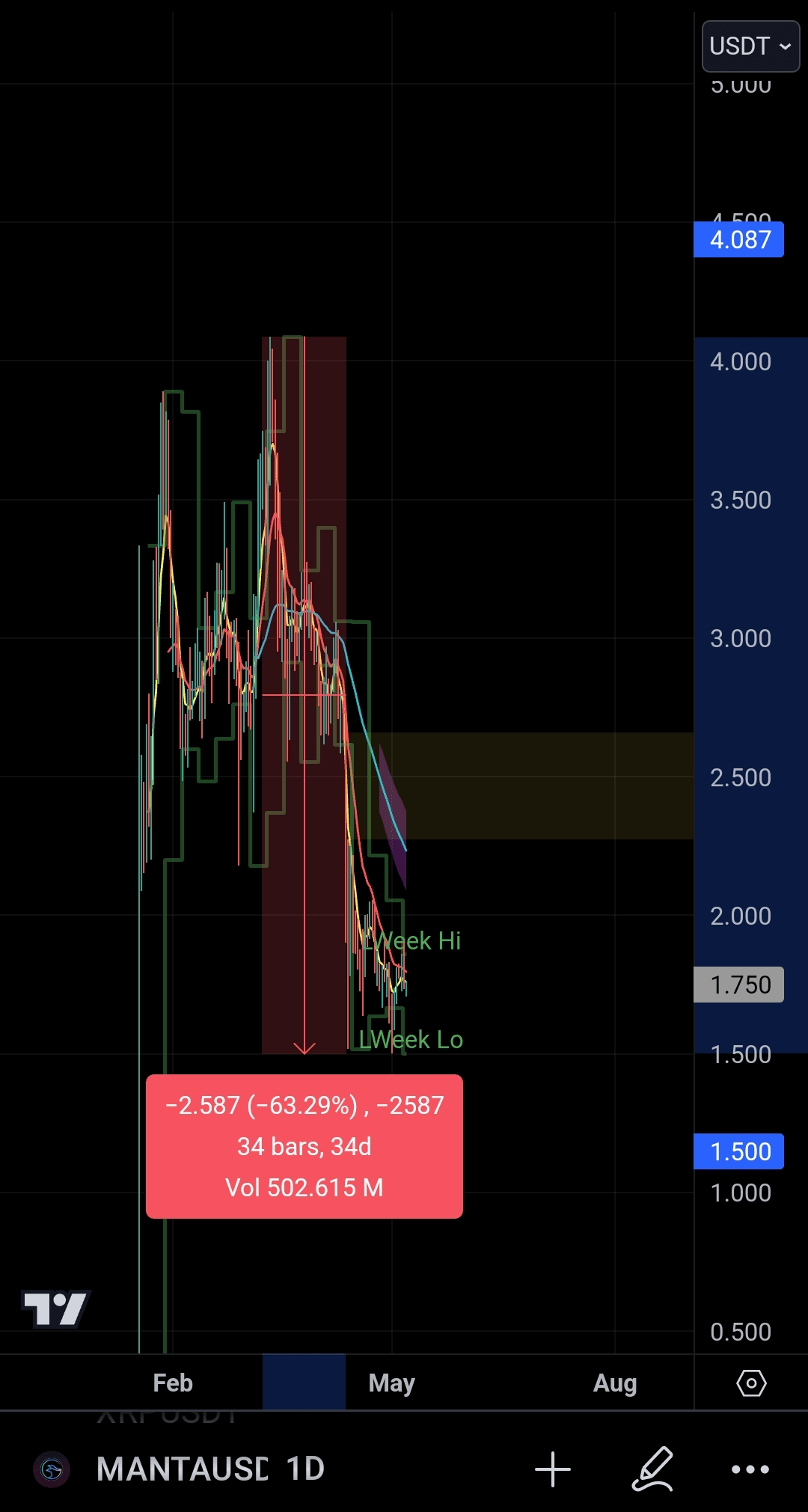The width and height of the screenshot is (808, 1512).
Task: Open the MANTAUSD symbol search
Action: 182,1469
